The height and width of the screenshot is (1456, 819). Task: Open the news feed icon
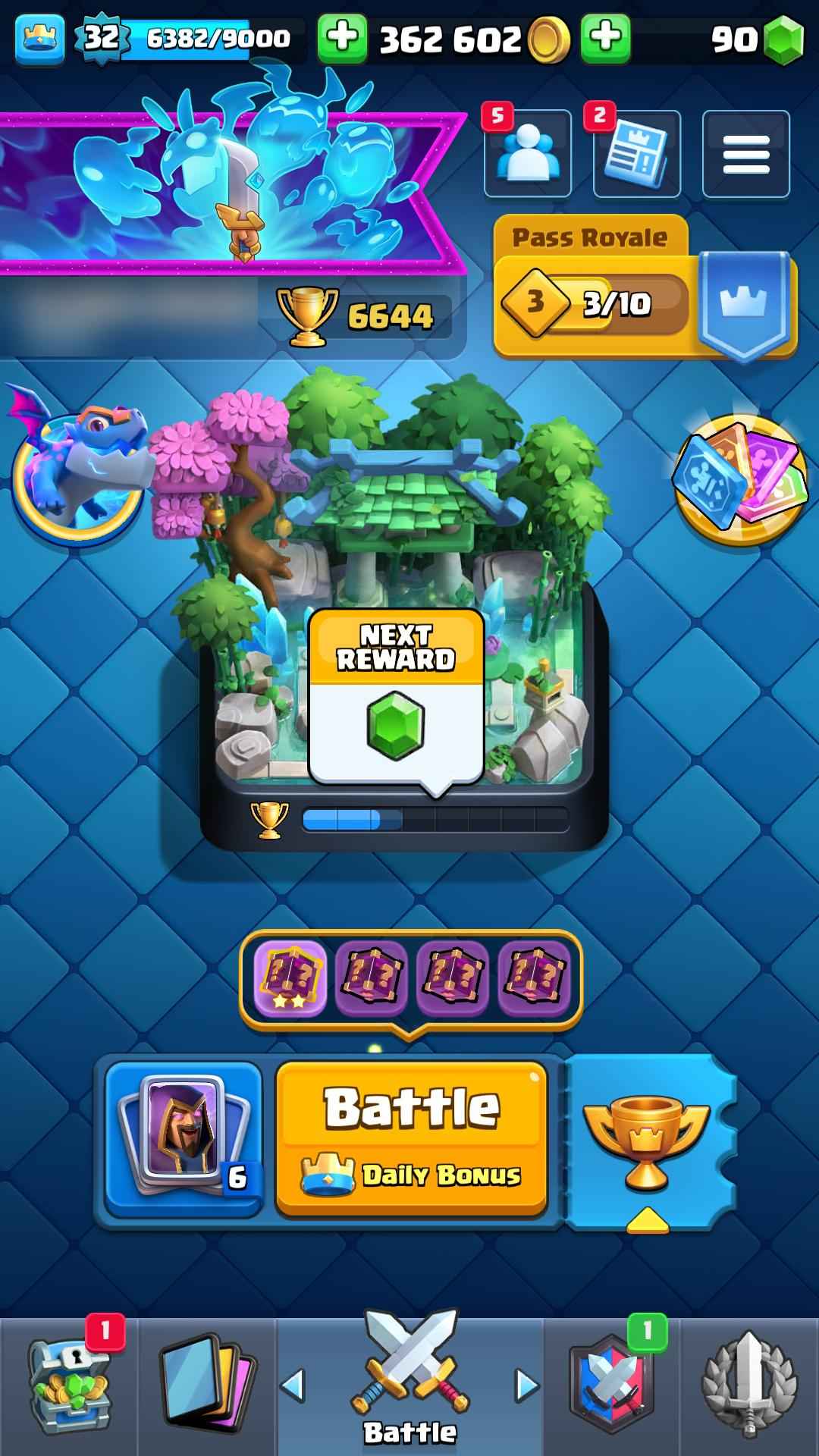(x=637, y=154)
